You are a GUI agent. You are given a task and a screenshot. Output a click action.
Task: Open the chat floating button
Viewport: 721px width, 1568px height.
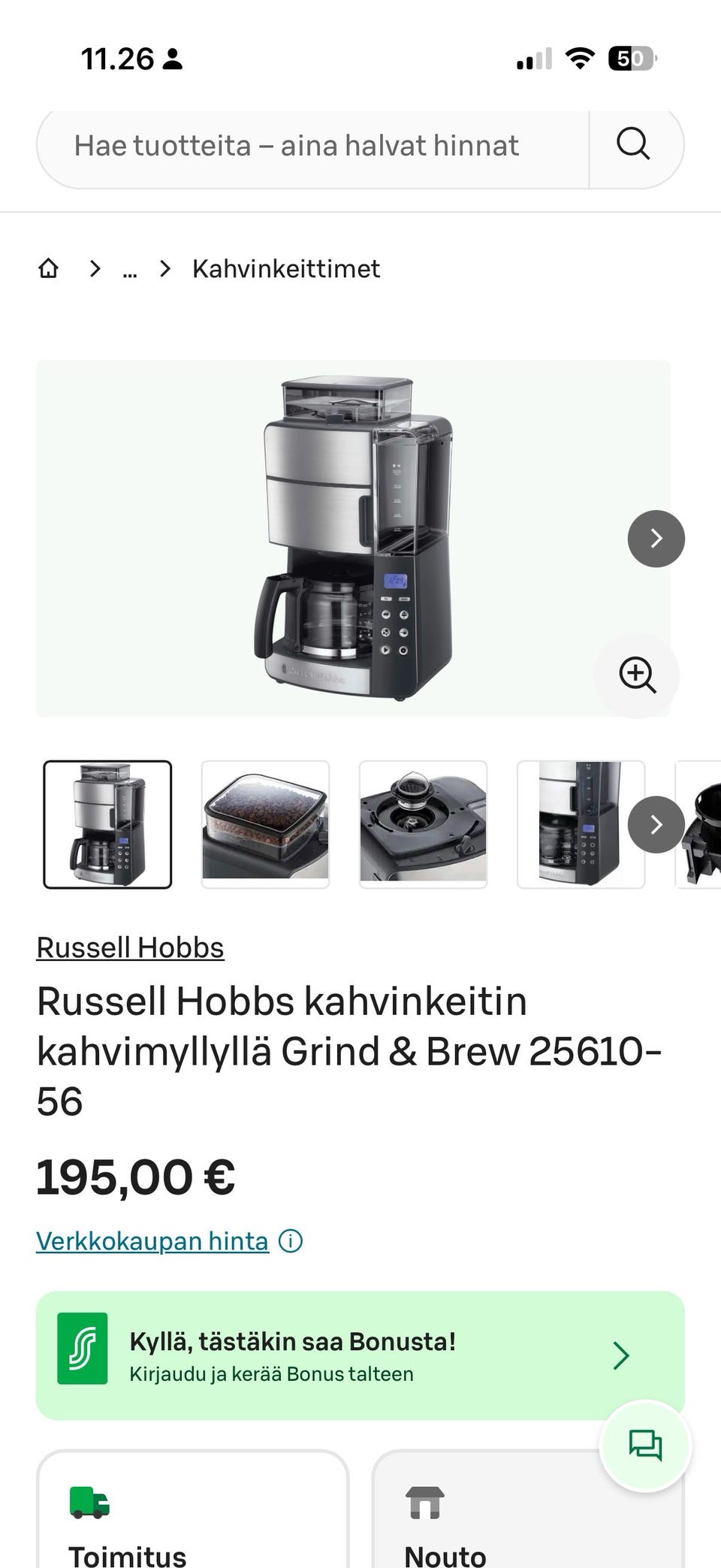646,1446
